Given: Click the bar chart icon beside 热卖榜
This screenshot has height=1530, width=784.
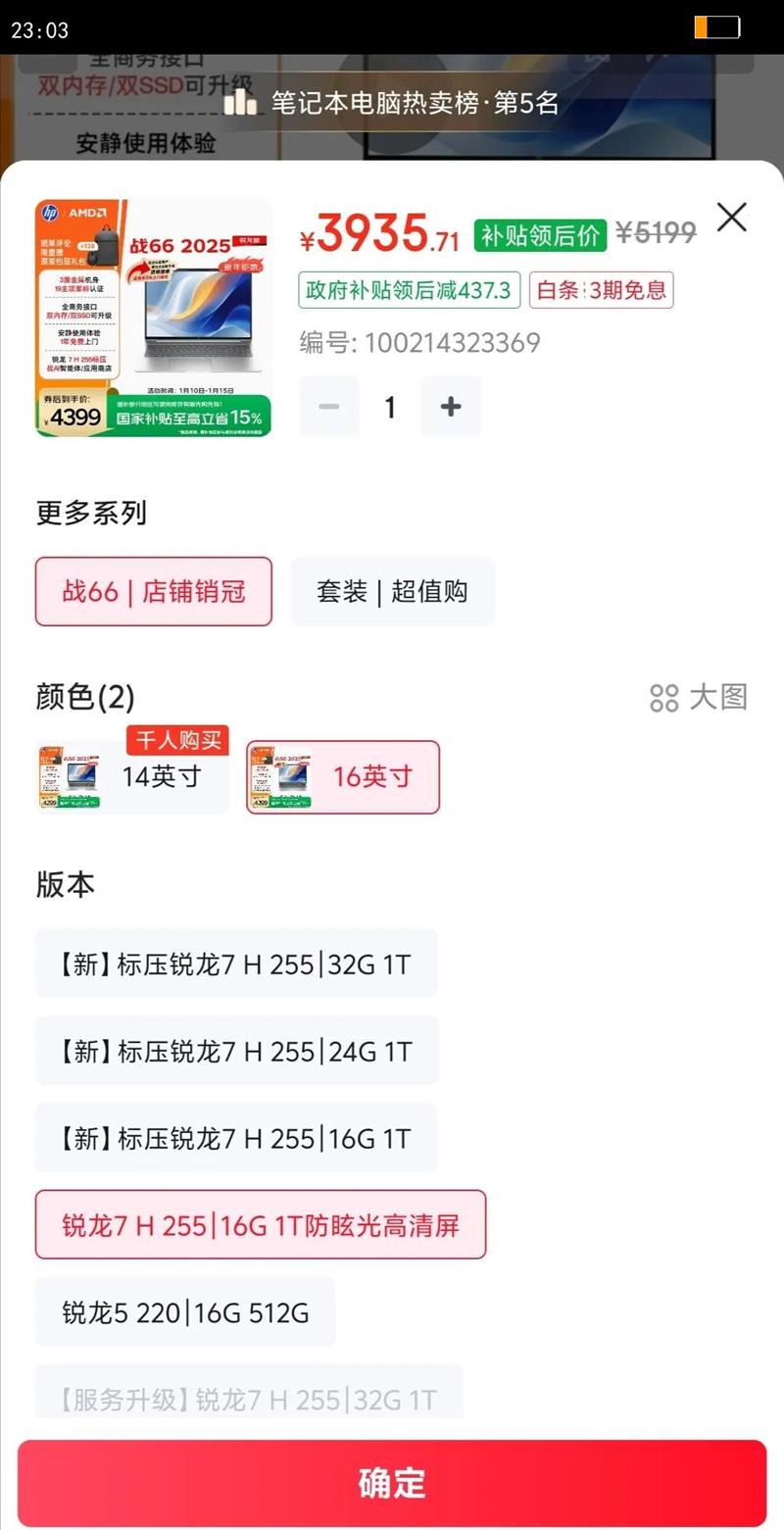Looking at the screenshot, I should [x=241, y=102].
